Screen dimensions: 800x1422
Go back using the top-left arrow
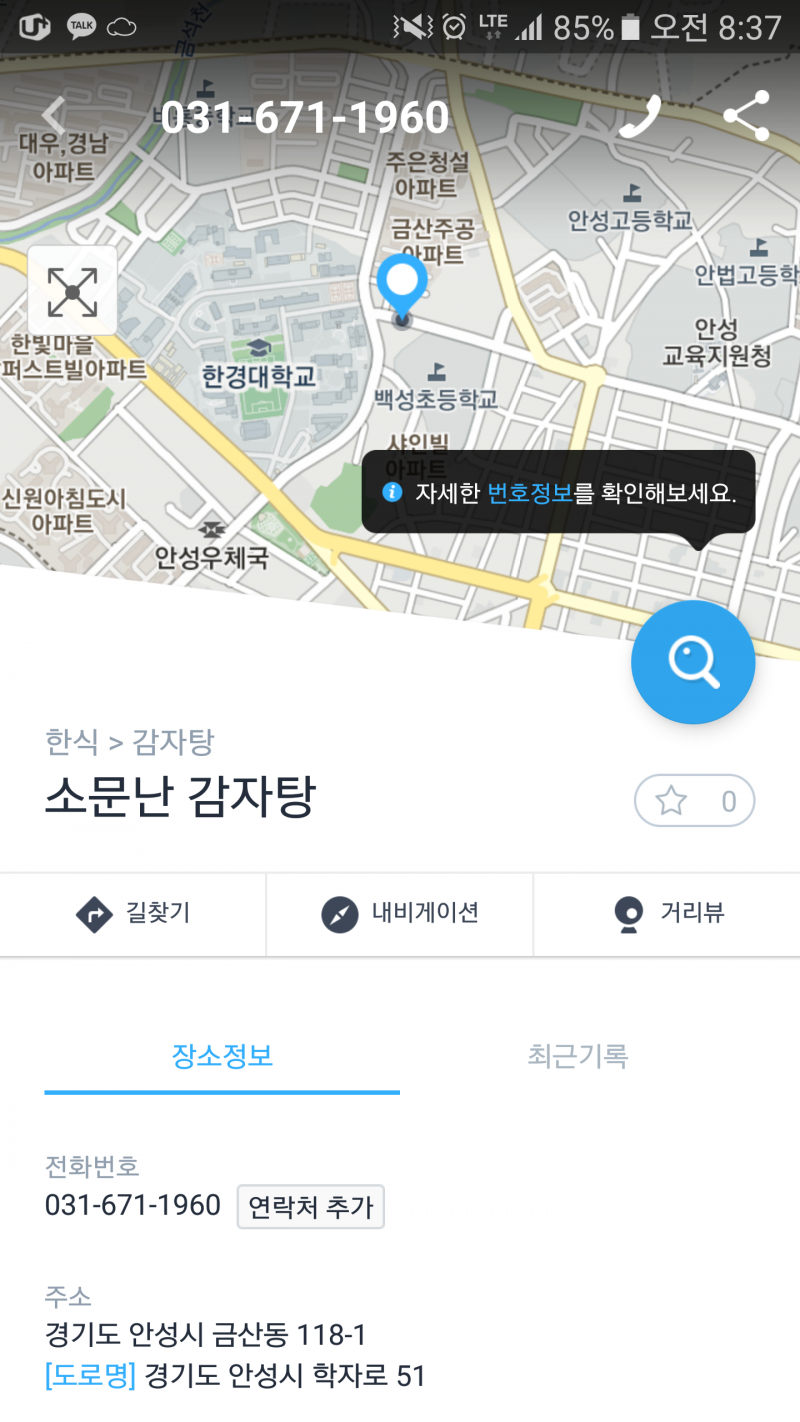click(x=52, y=117)
